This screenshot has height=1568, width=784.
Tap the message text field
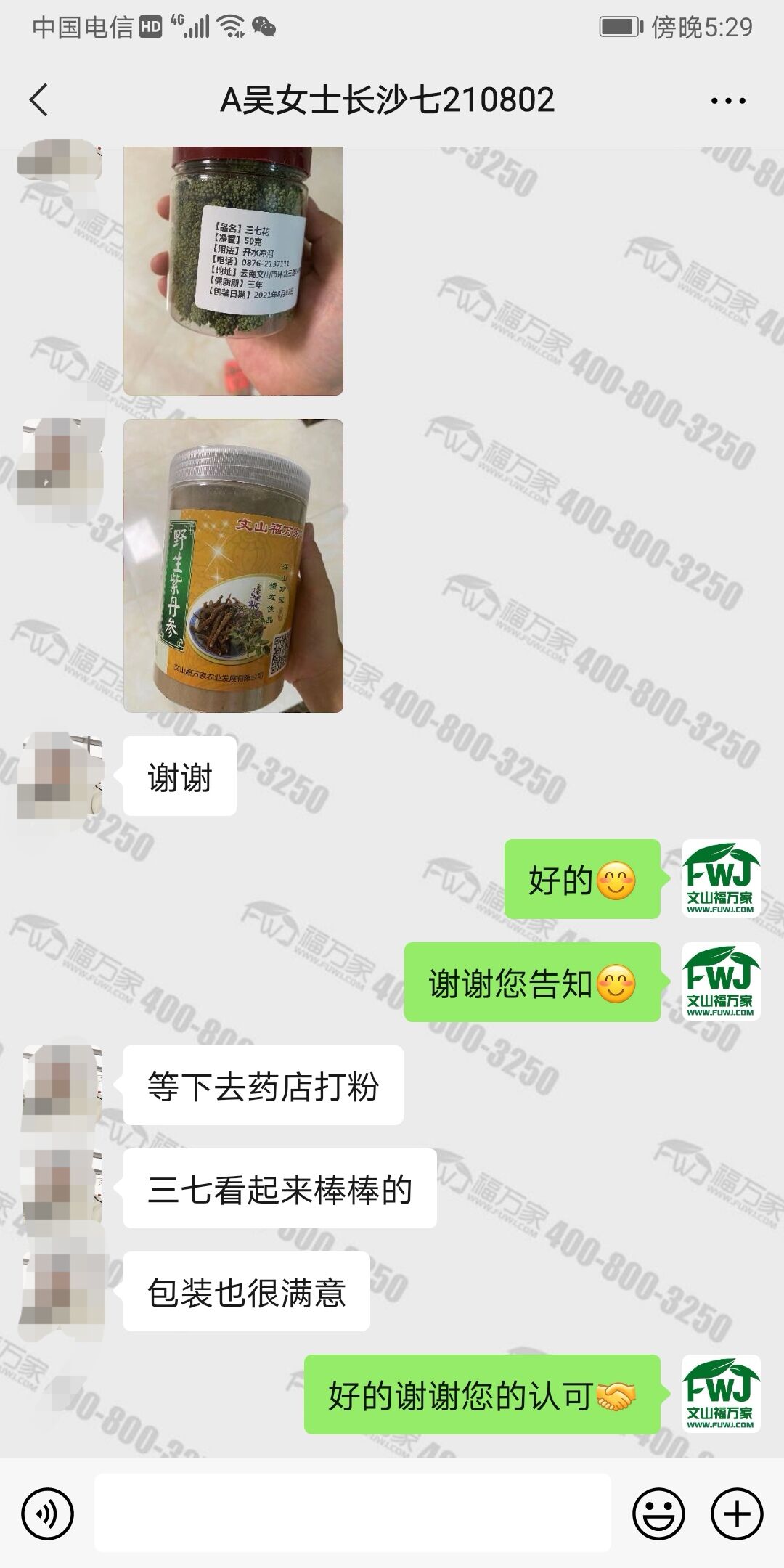pos(353,1513)
